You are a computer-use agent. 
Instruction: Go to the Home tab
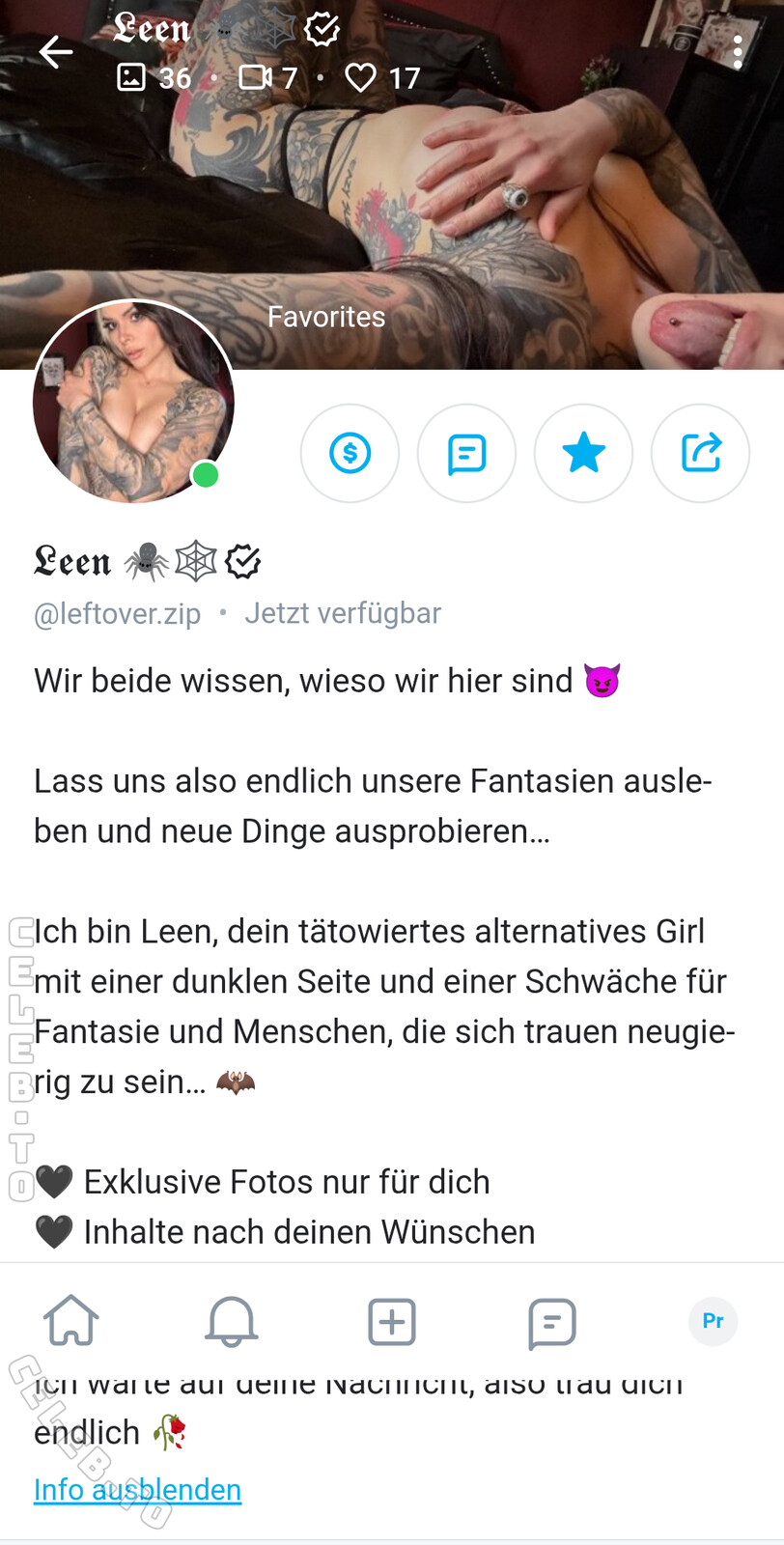71,1321
